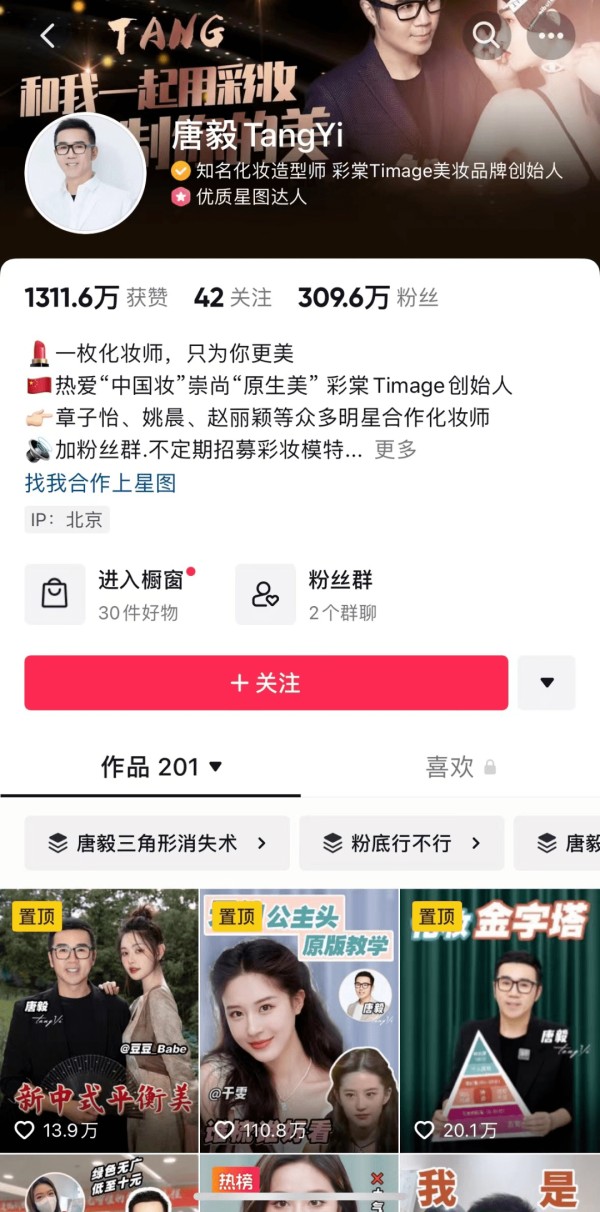Viewport: 600px width, 1212px height.
Task: Go back using the top arrow
Action: [47, 36]
